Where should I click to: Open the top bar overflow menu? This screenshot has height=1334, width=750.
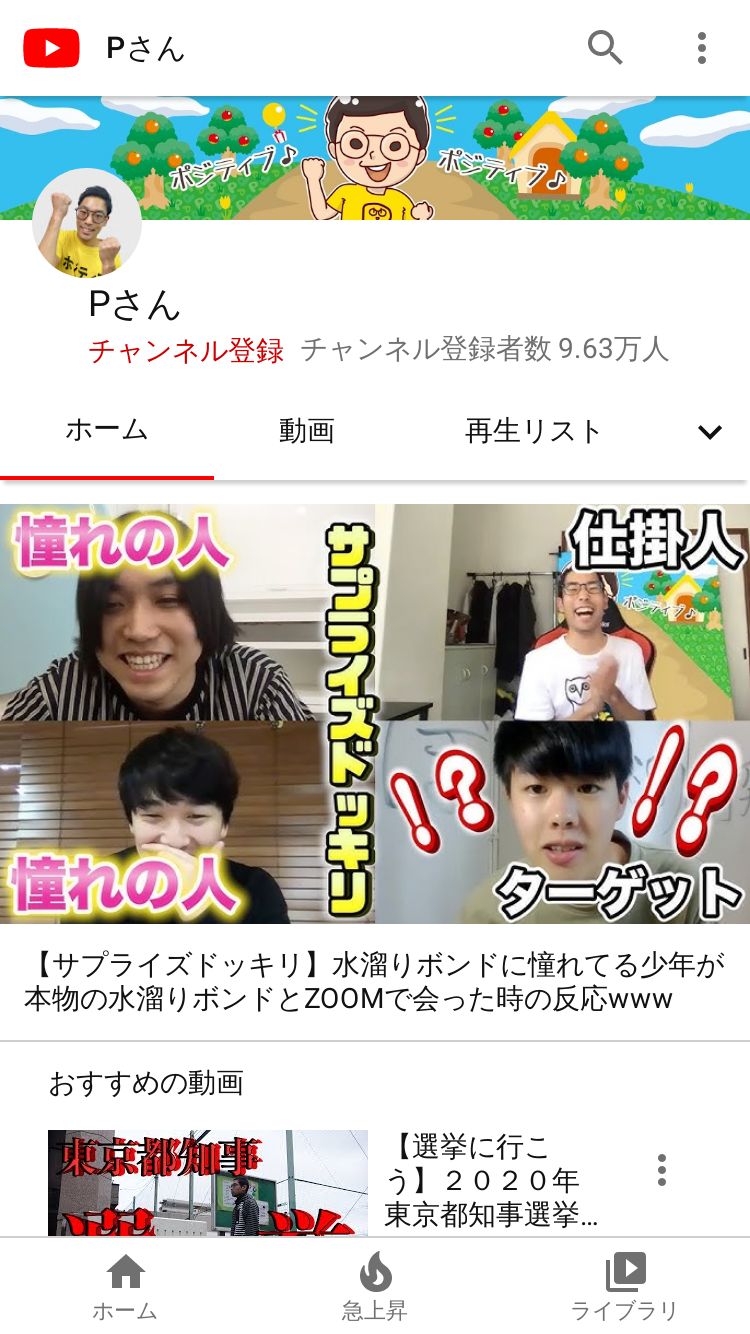[x=702, y=47]
